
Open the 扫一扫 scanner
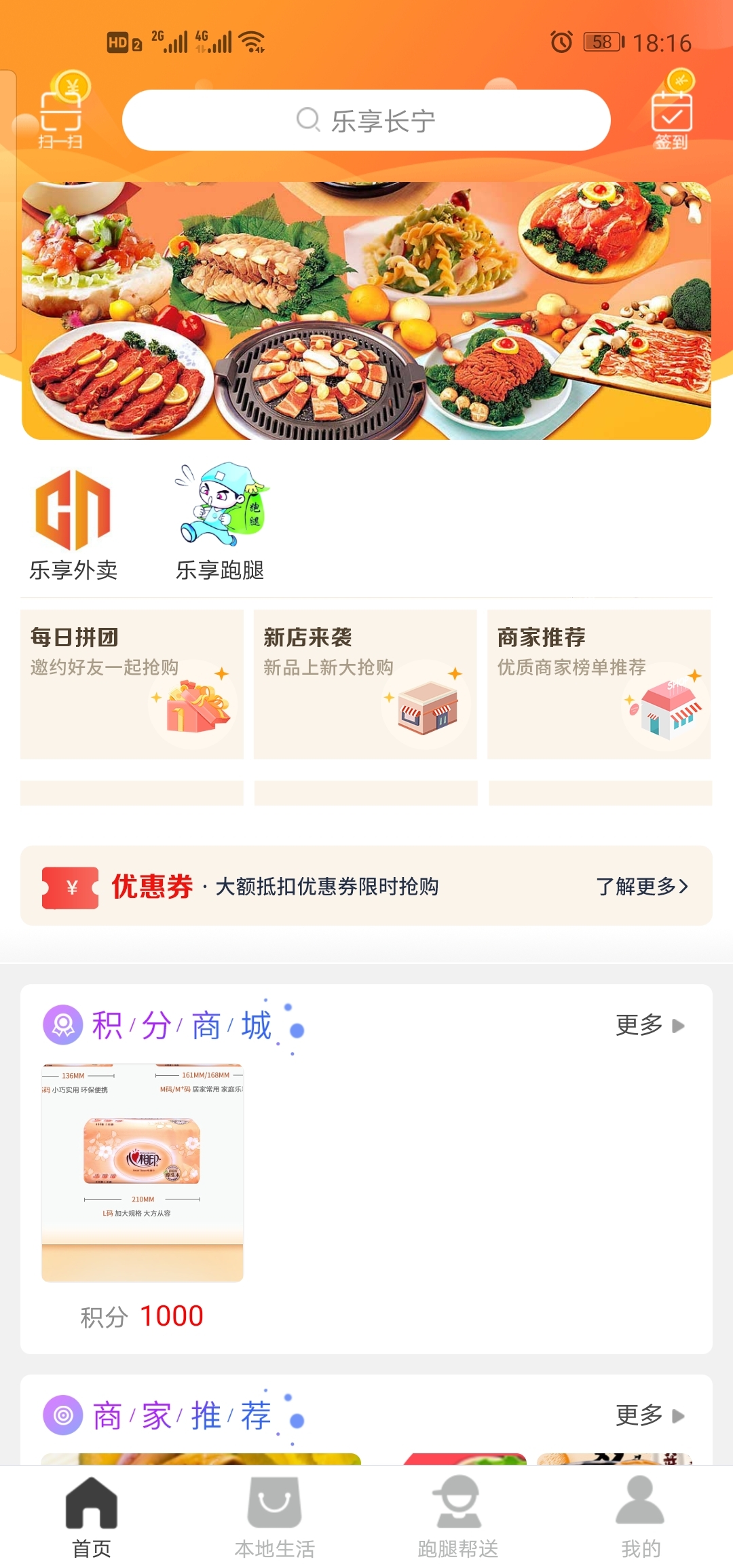(60, 113)
